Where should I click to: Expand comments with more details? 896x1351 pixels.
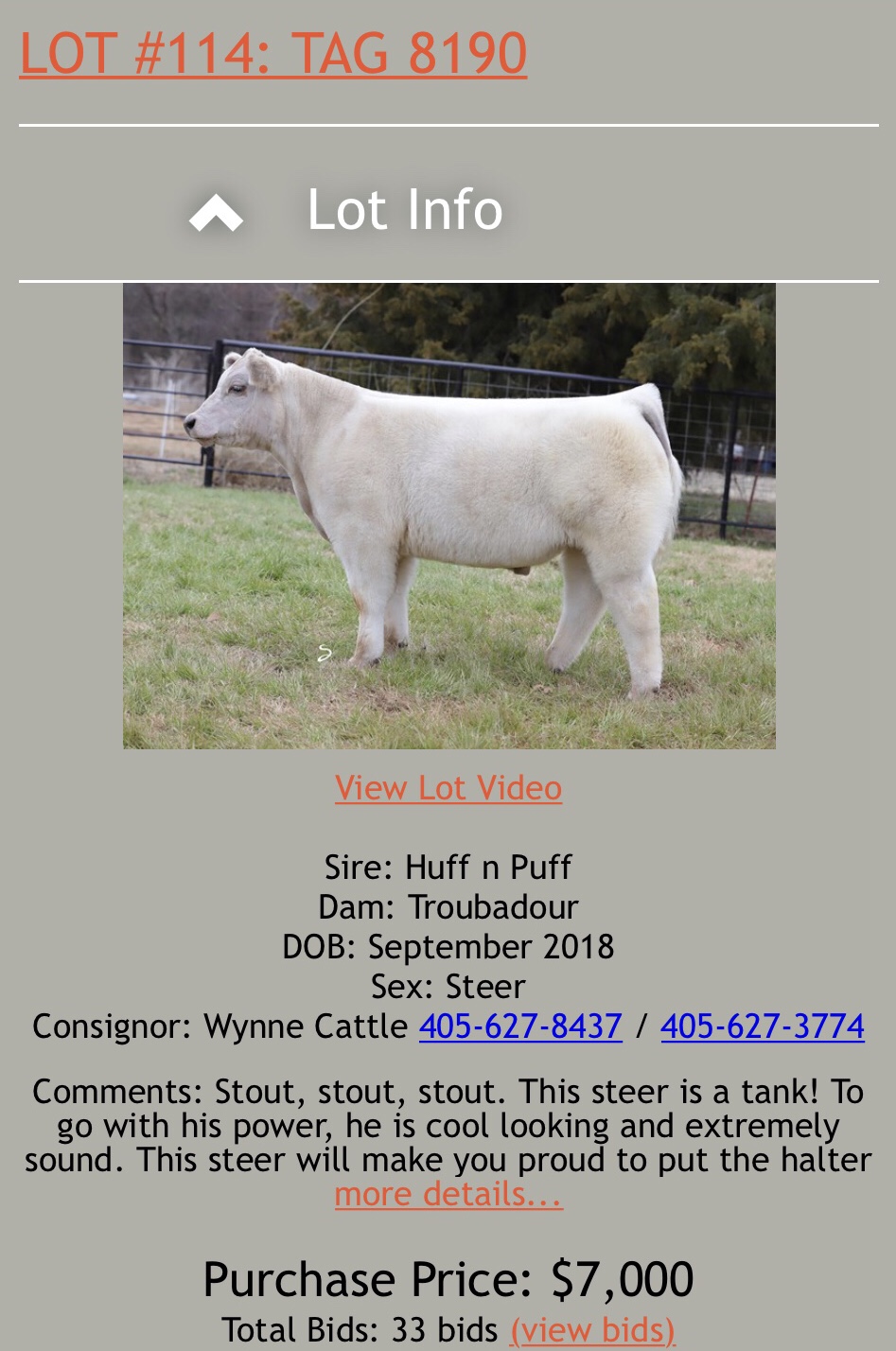448,1194
